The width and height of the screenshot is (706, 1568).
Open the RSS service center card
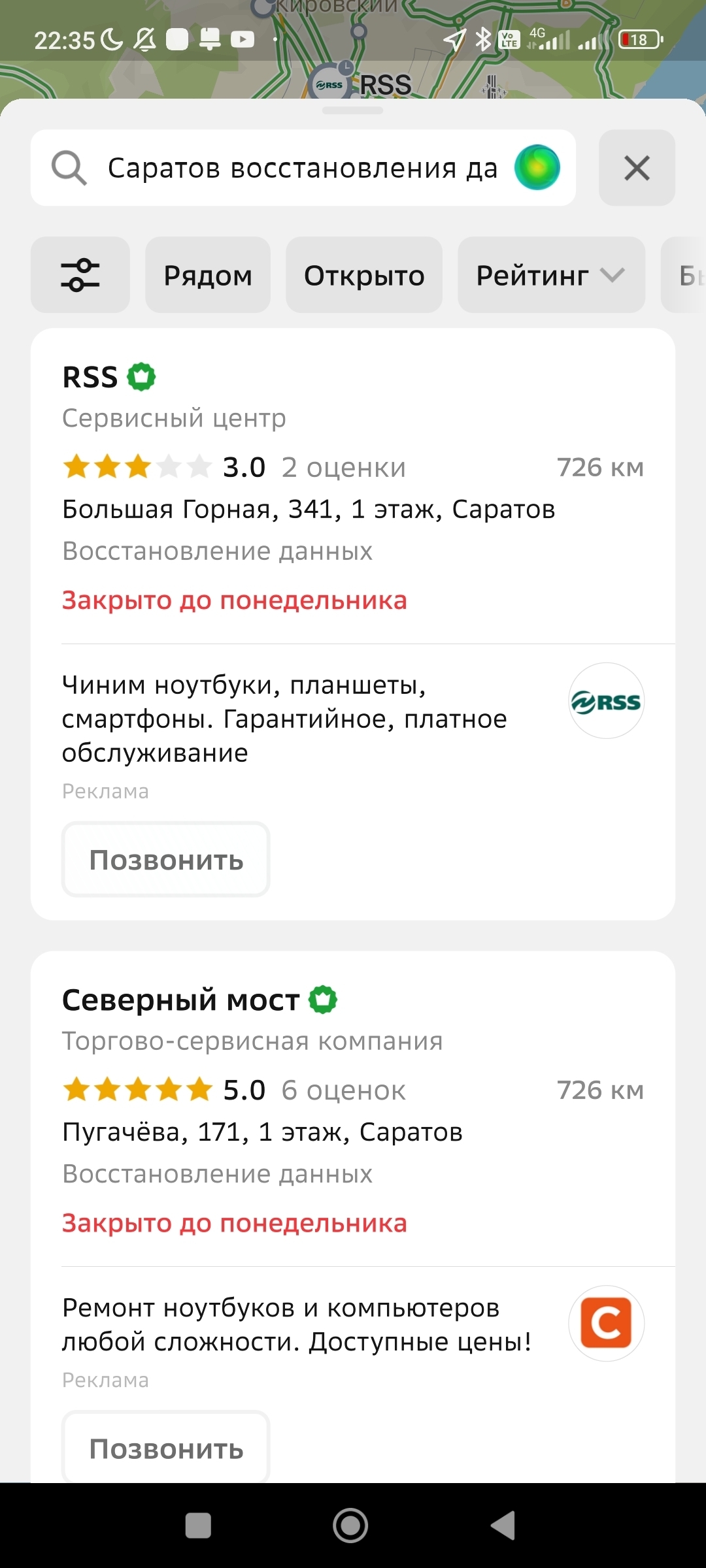point(353,487)
